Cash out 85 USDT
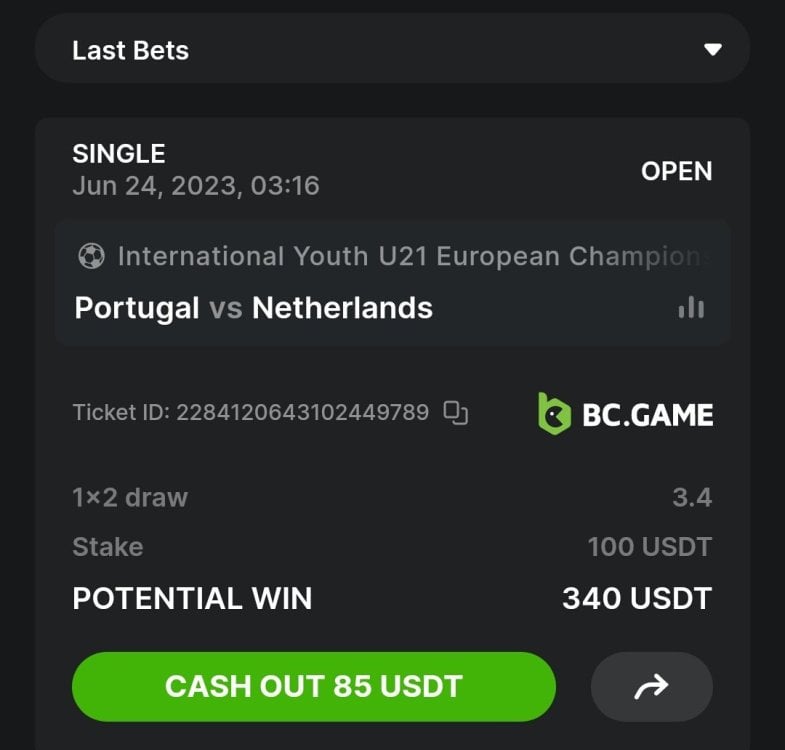This screenshot has height=750, width=785. pyautogui.click(x=313, y=686)
